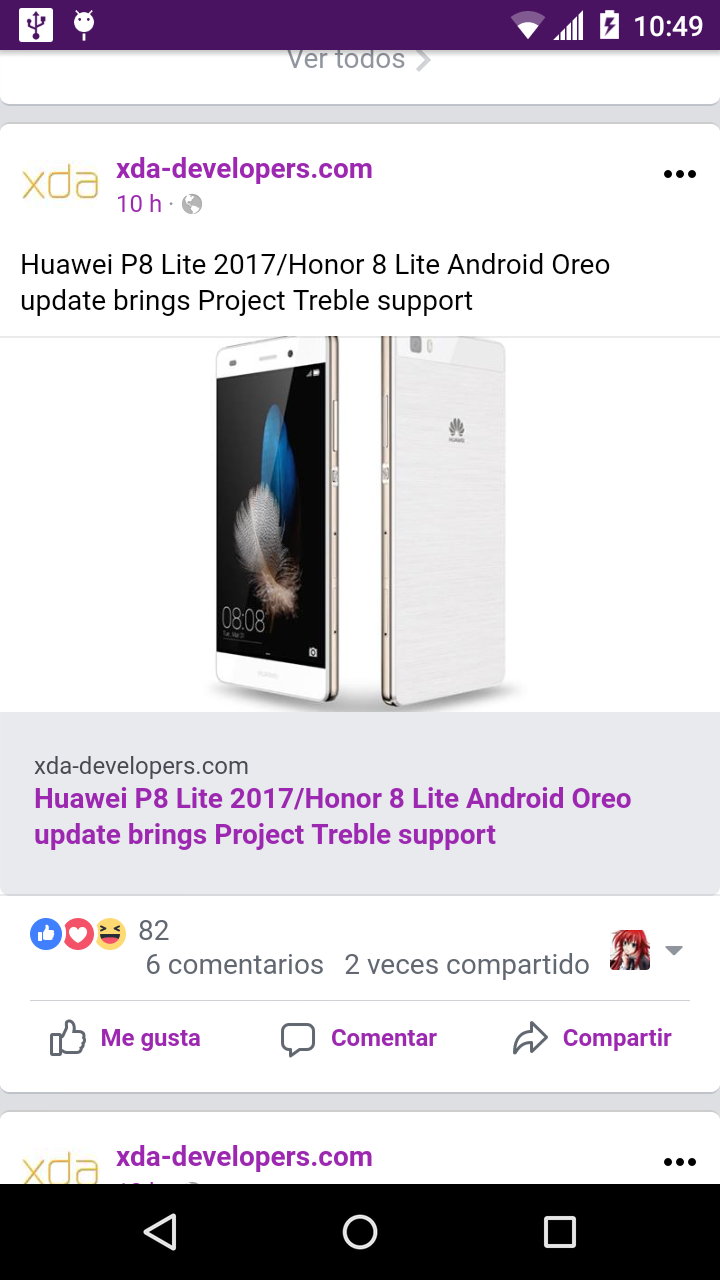Screen dimensions: 720x1280
Task: Tap the heart Love reaction icon
Action: tap(78, 933)
